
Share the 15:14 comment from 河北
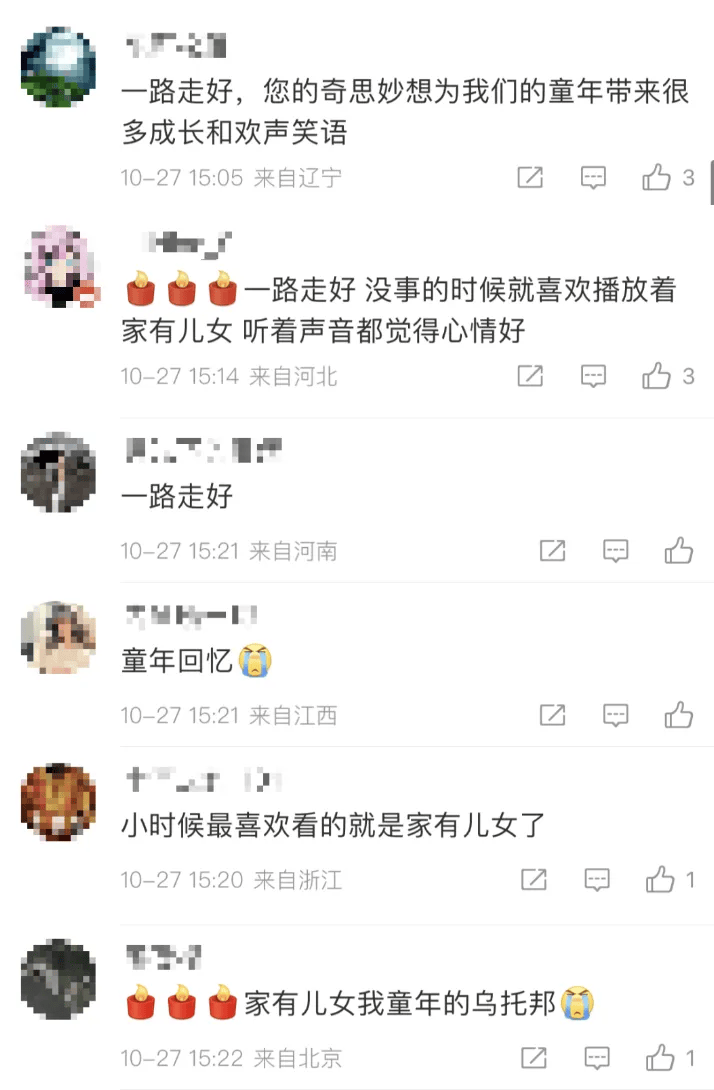point(530,376)
